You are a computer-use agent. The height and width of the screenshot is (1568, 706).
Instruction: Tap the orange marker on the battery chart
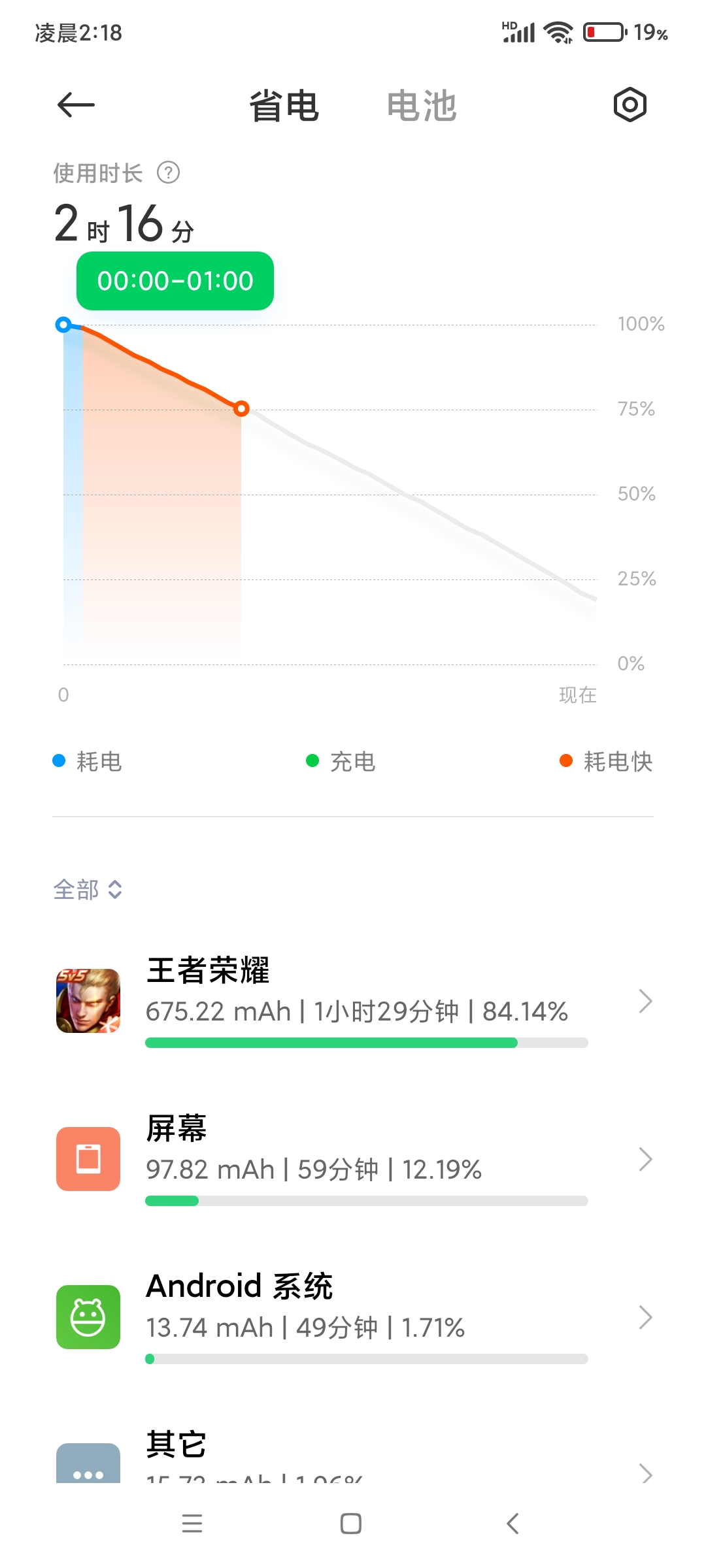point(241,409)
